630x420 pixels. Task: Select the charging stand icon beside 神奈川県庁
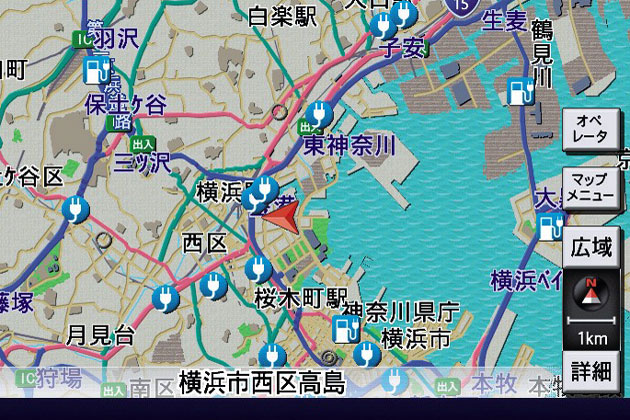[x=345, y=329]
